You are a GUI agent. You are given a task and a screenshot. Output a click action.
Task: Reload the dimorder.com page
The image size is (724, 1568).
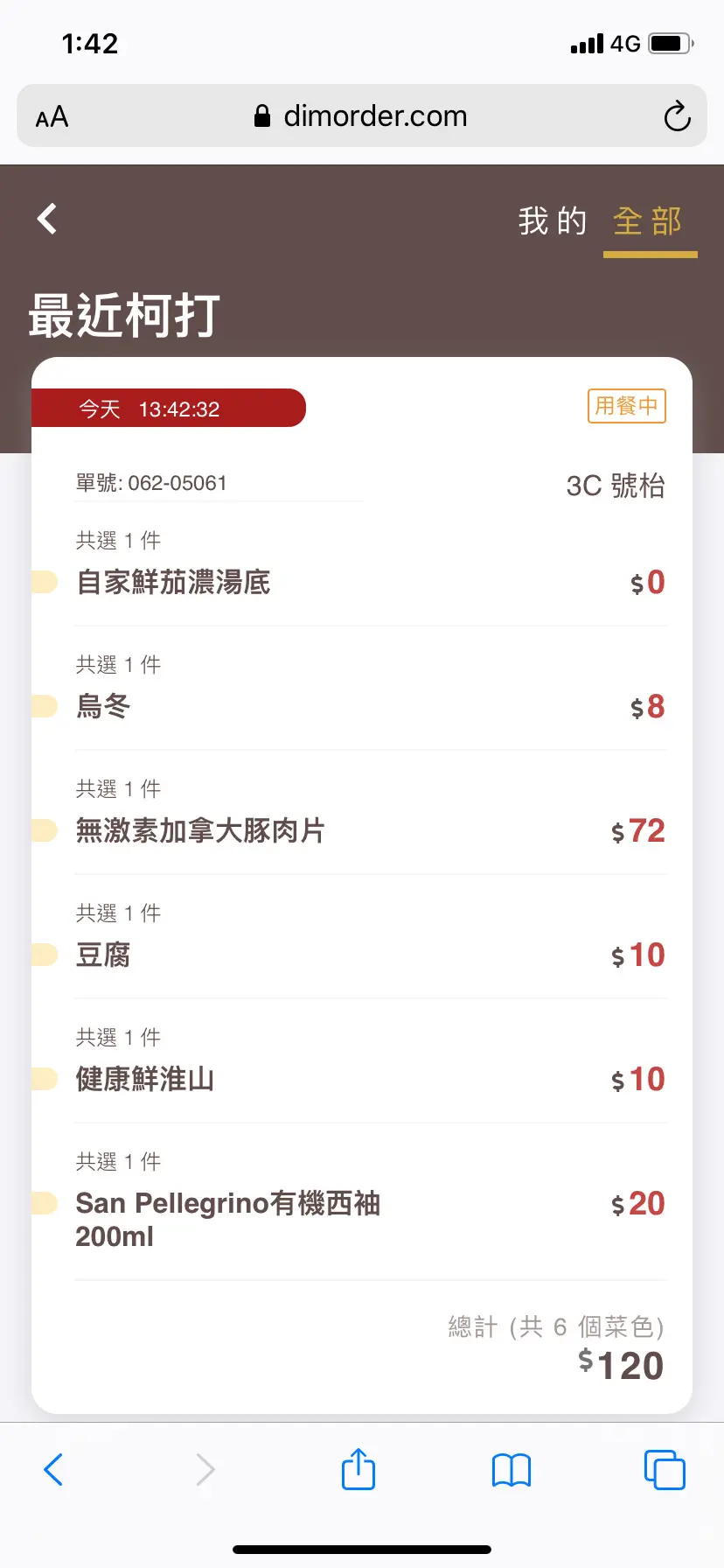point(677,116)
